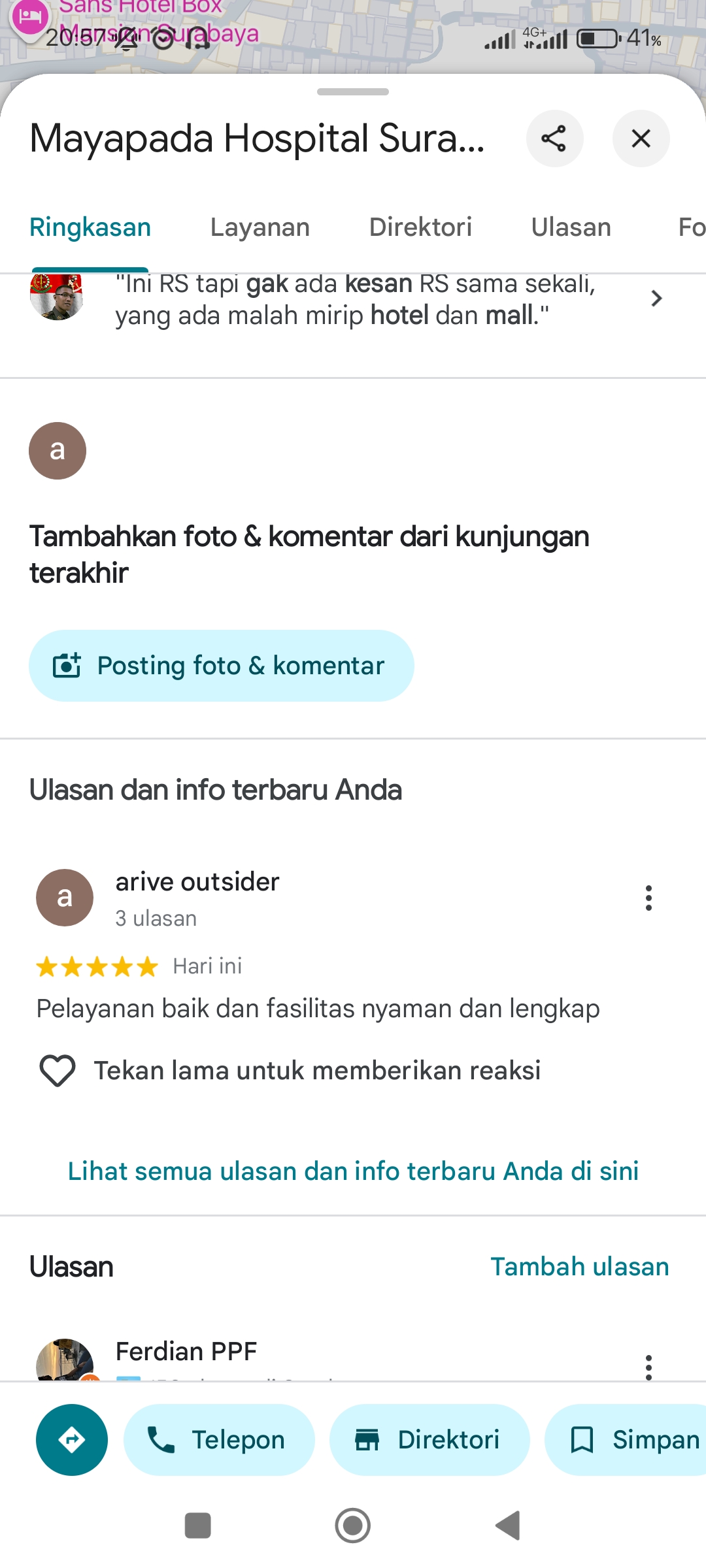Switch to the Ulasan tab
The width and height of the screenshot is (706, 1568).
click(x=571, y=227)
